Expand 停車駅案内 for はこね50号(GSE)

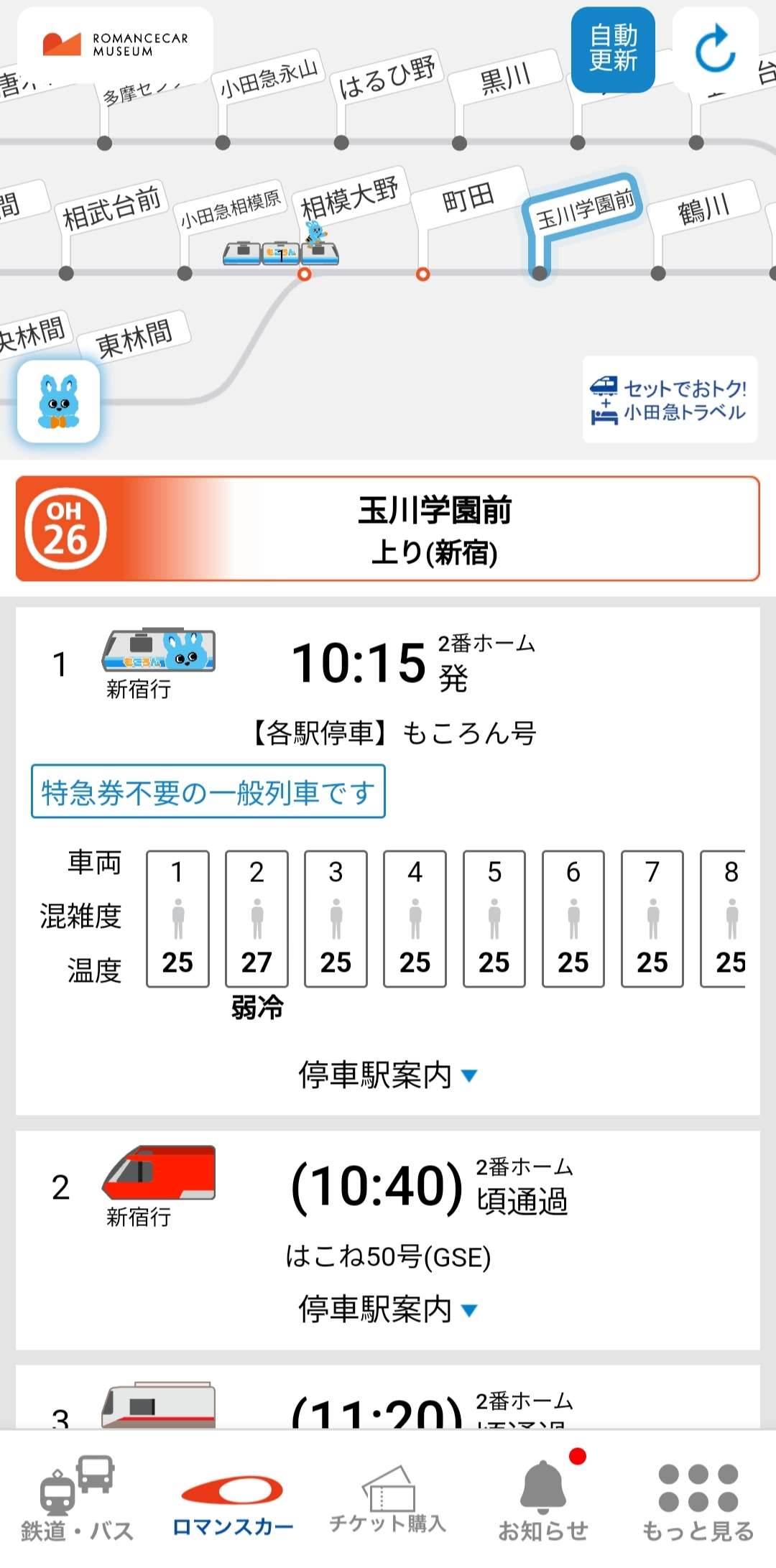(x=387, y=1309)
